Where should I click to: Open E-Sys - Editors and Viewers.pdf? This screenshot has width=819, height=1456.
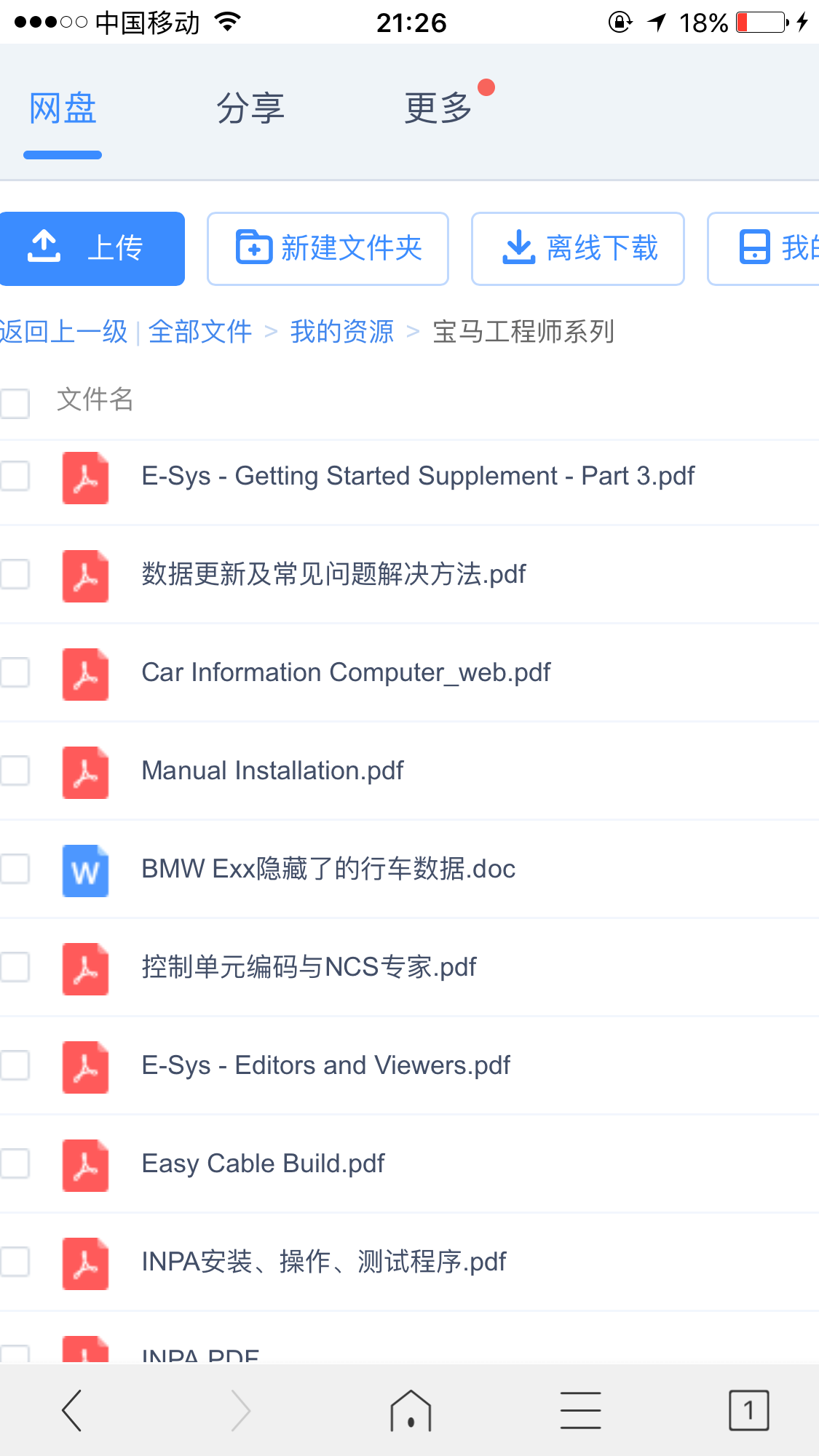click(325, 1066)
